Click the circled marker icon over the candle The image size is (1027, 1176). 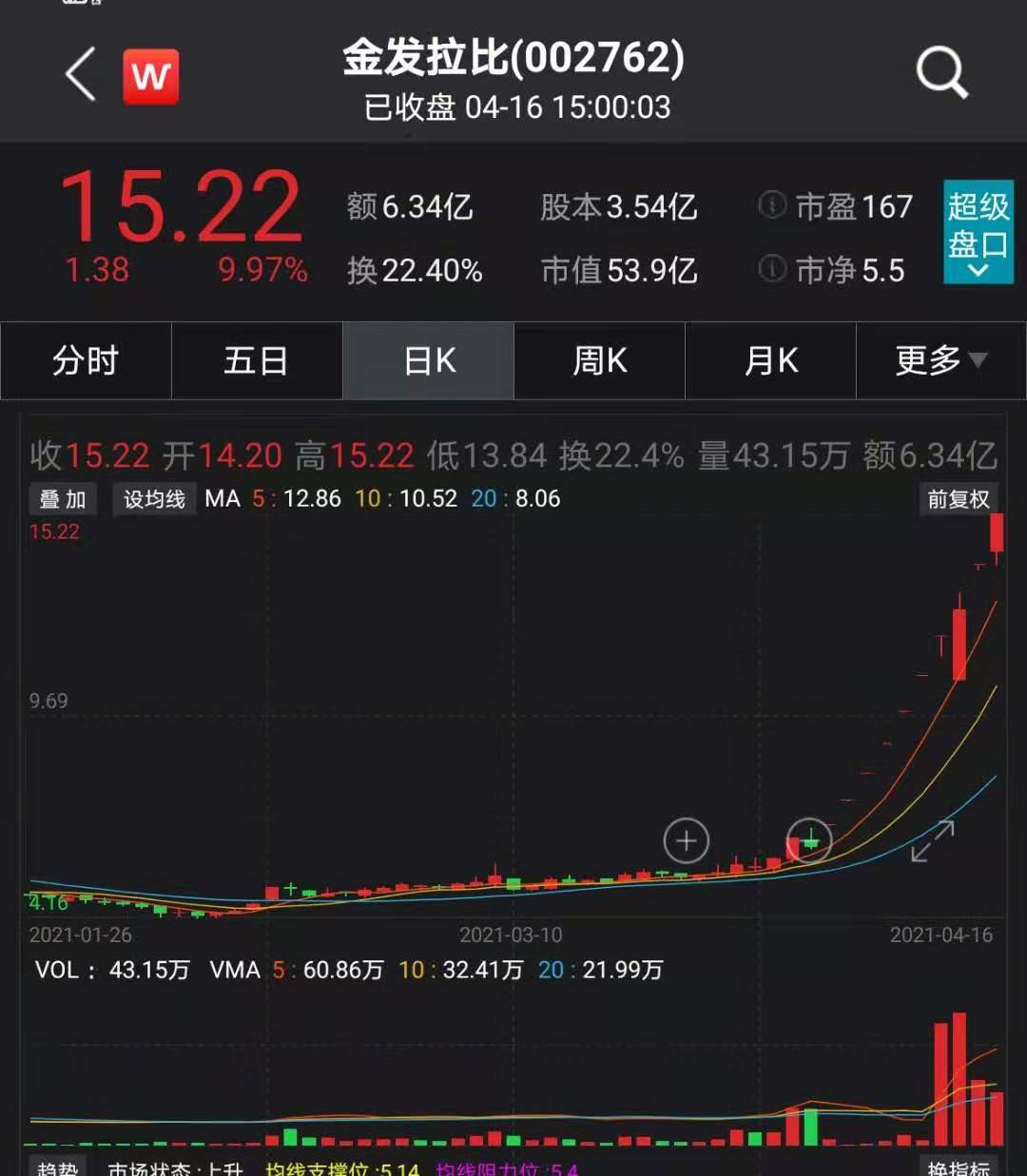click(808, 841)
